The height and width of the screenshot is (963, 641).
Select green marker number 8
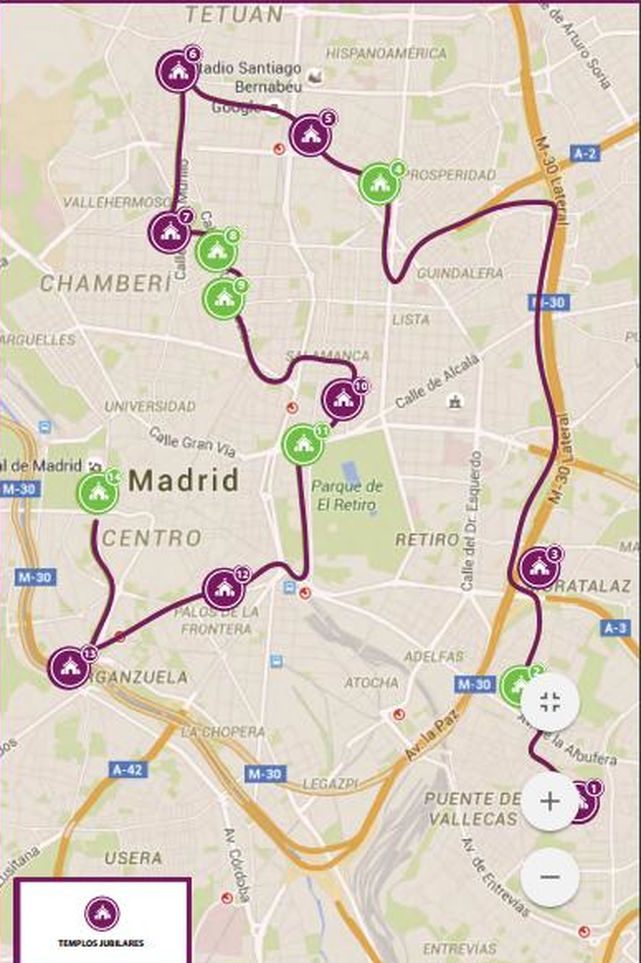click(x=216, y=251)
